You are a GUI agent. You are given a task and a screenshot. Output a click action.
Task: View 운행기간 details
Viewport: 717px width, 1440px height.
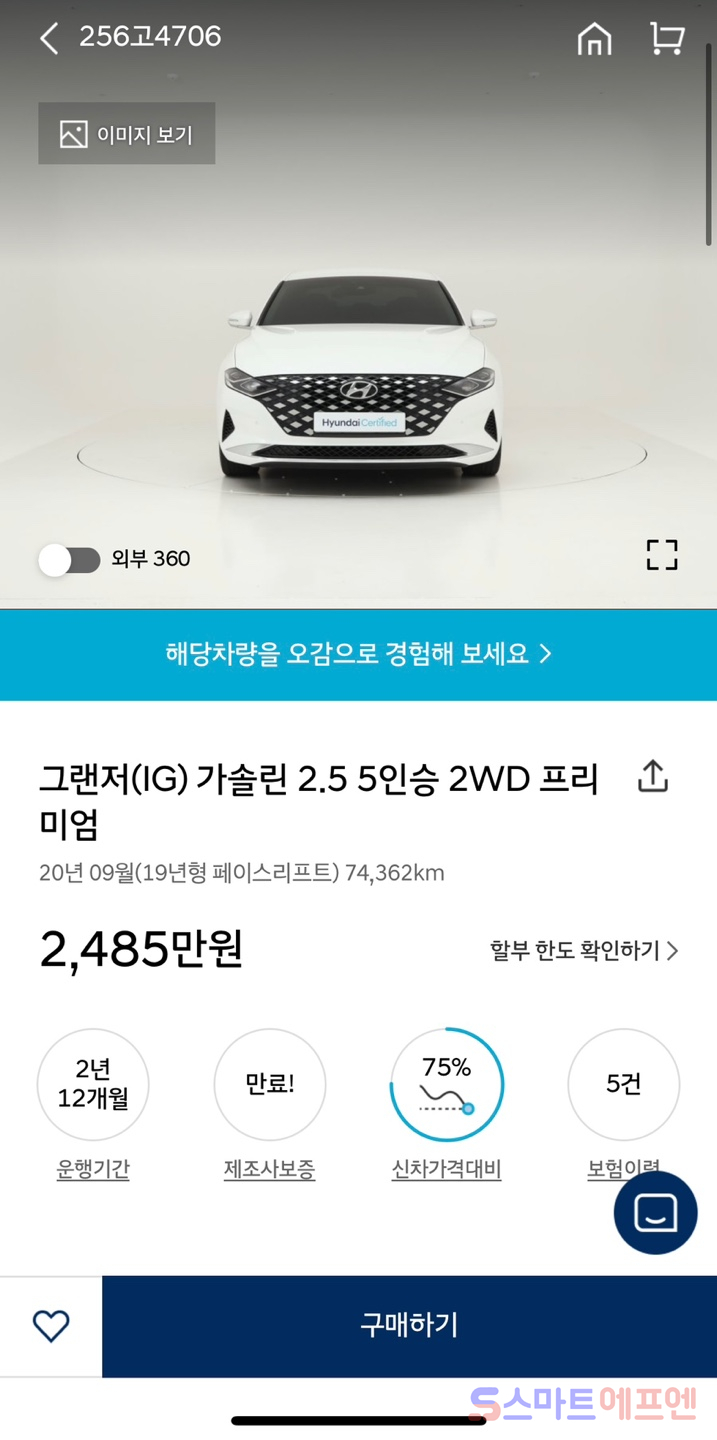[93, 1085]
